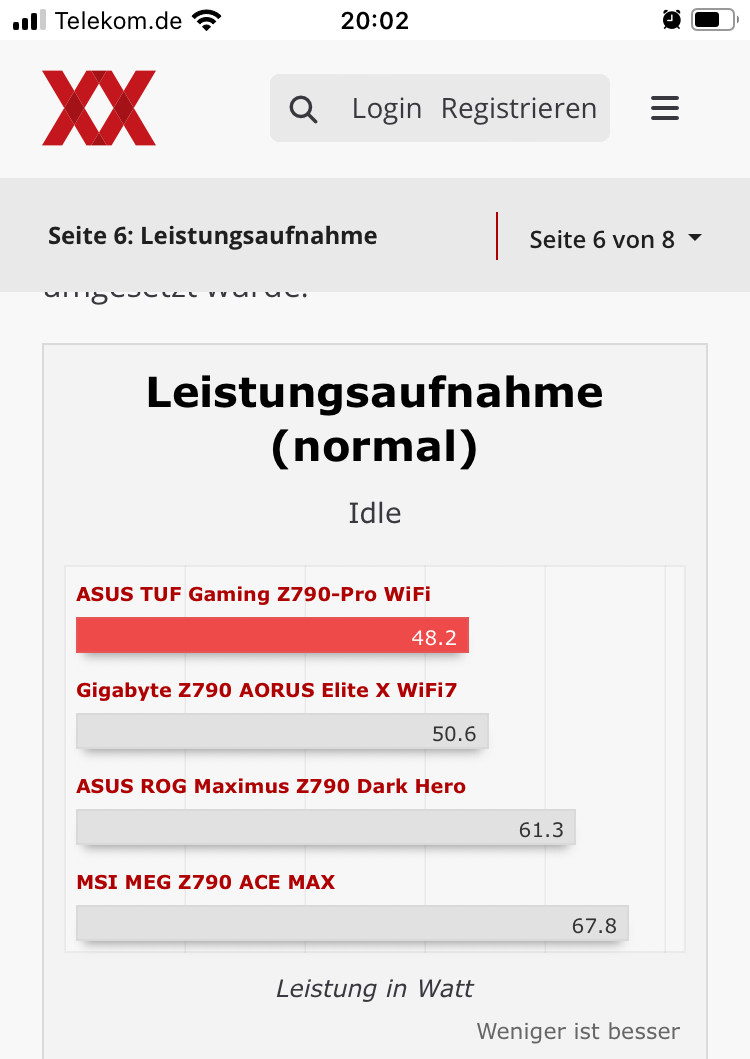Open the site search magnifier
The width and height of the screenshot is (750, 1059).
[303, 109]
